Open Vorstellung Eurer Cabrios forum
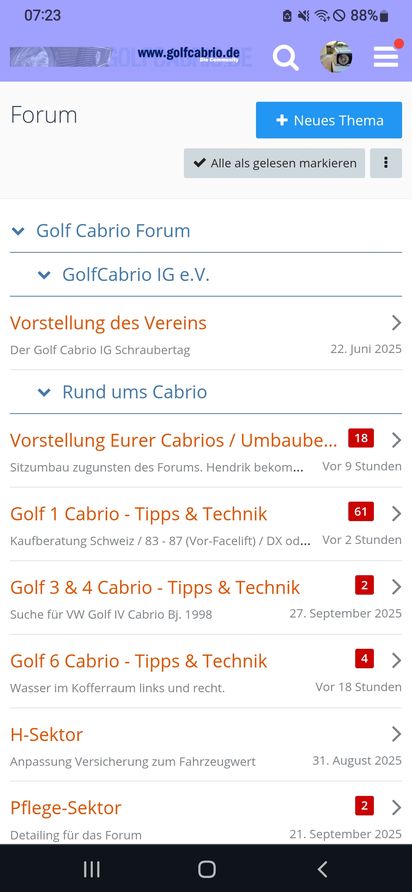The width and height of the screenshot is (412, 892). [174, 440]
